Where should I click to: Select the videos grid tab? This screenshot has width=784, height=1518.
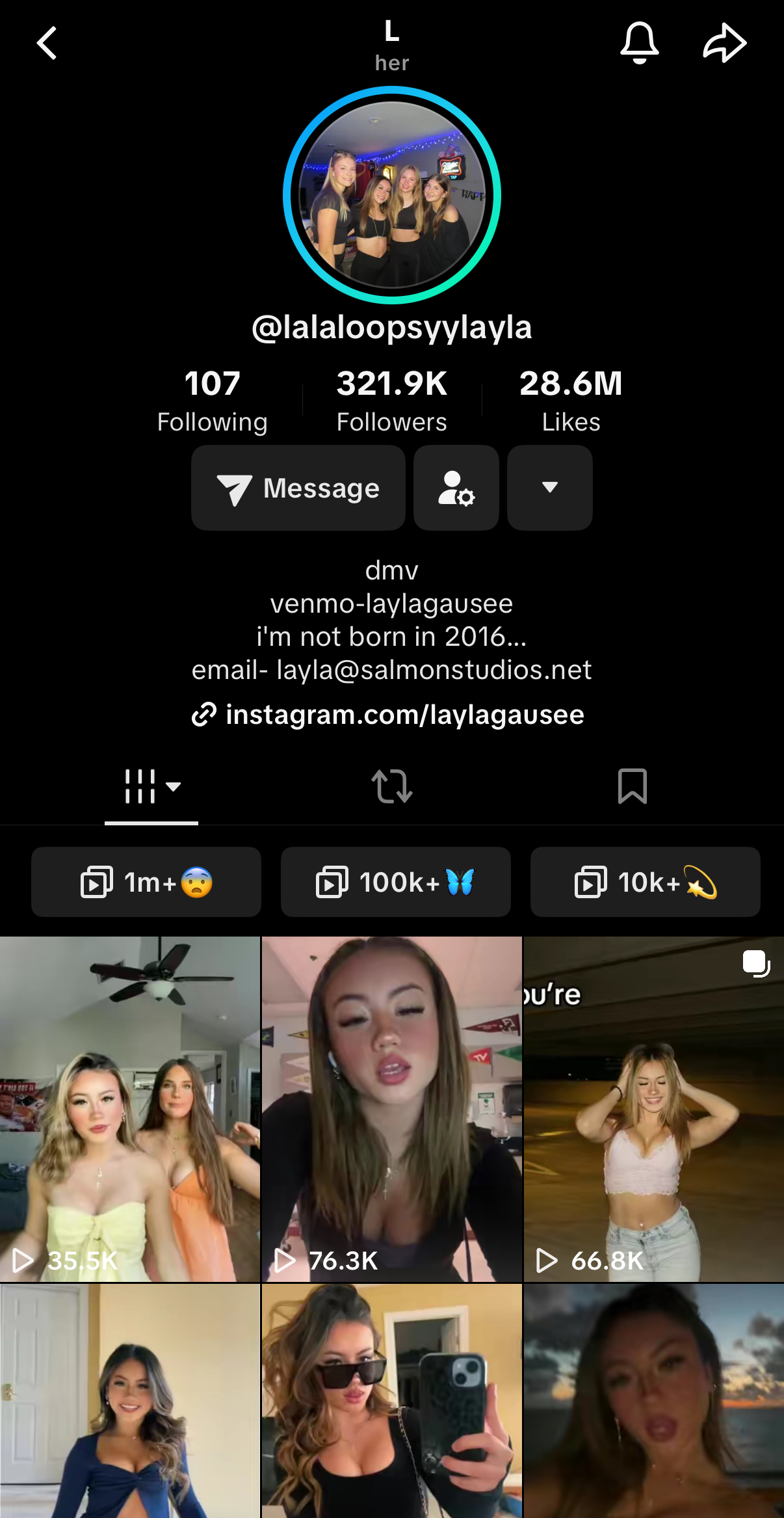point(151,786)
